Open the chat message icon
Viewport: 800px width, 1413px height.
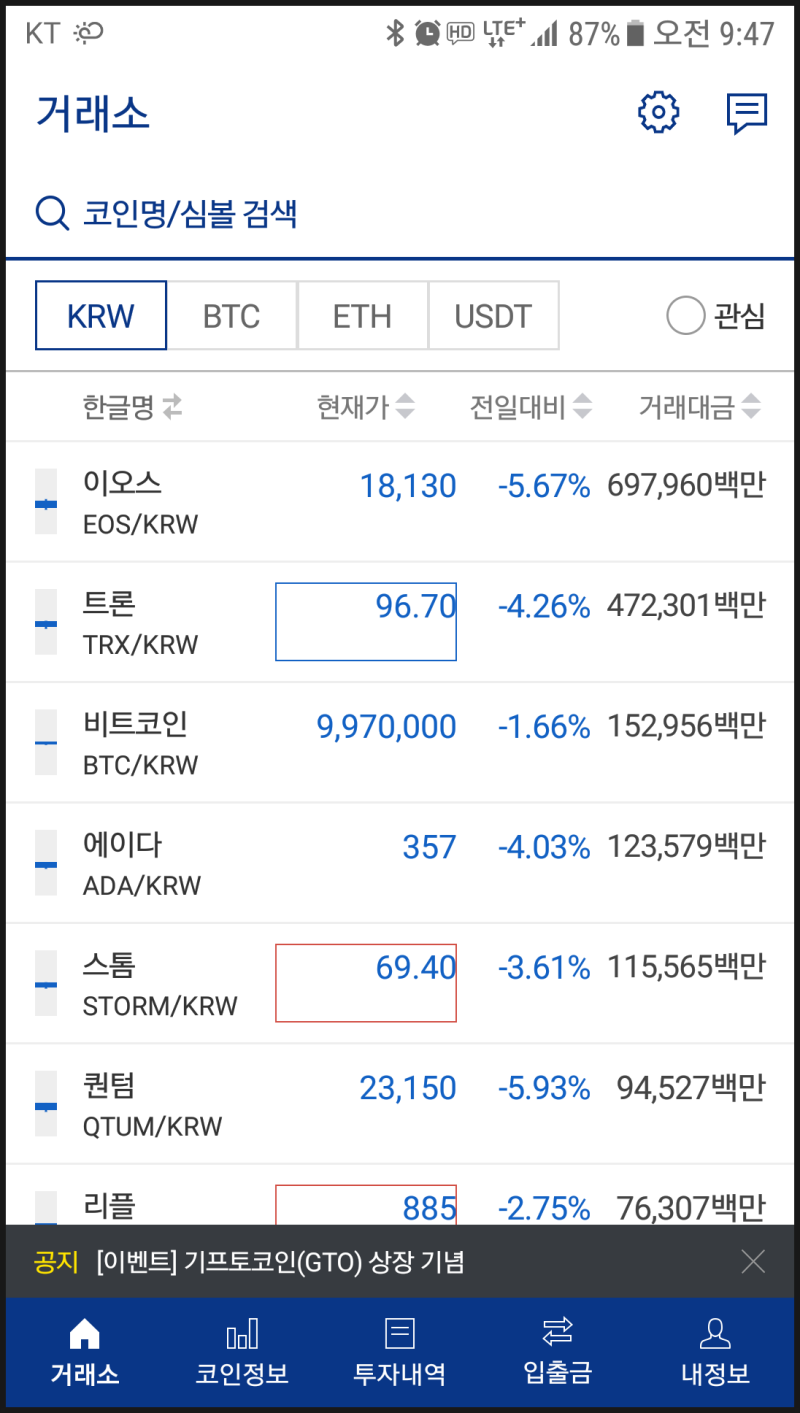click(x=747, y=114)
